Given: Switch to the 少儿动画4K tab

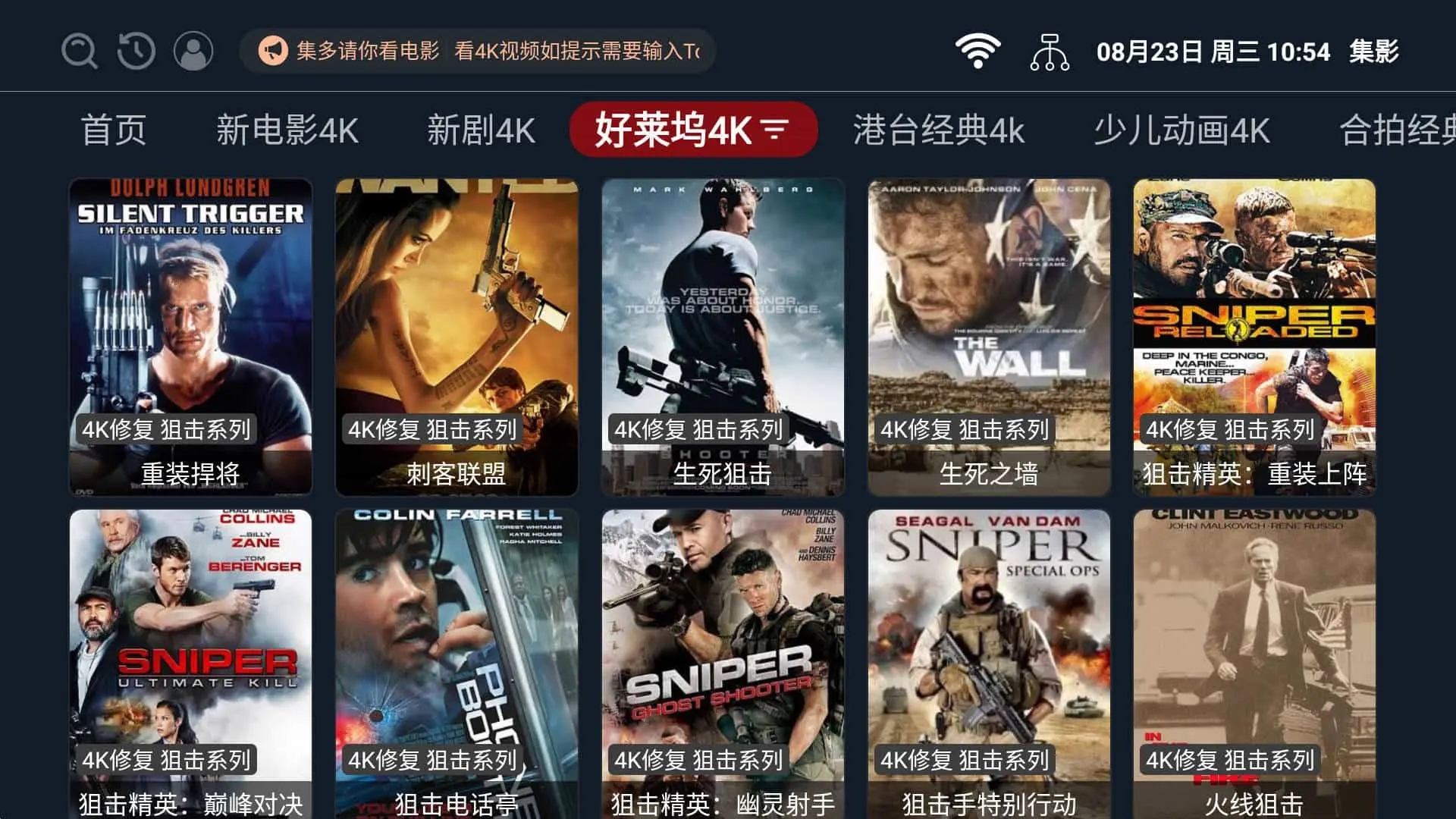Looking at the screenshot, I should point(1181,130).
